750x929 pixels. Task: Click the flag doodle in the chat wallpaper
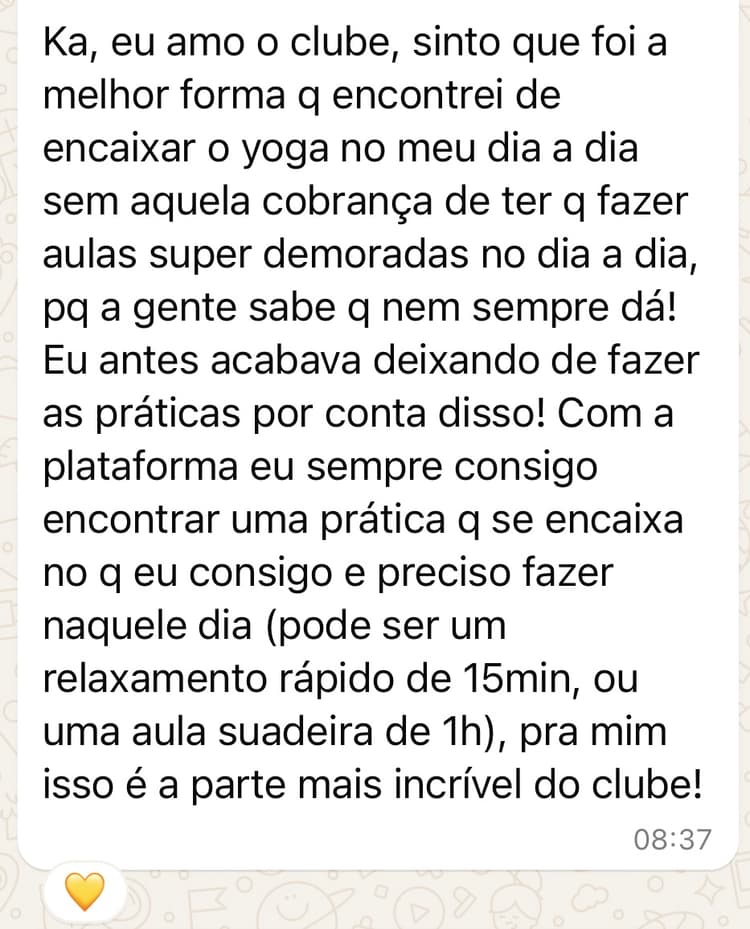[x=207, y=898]
